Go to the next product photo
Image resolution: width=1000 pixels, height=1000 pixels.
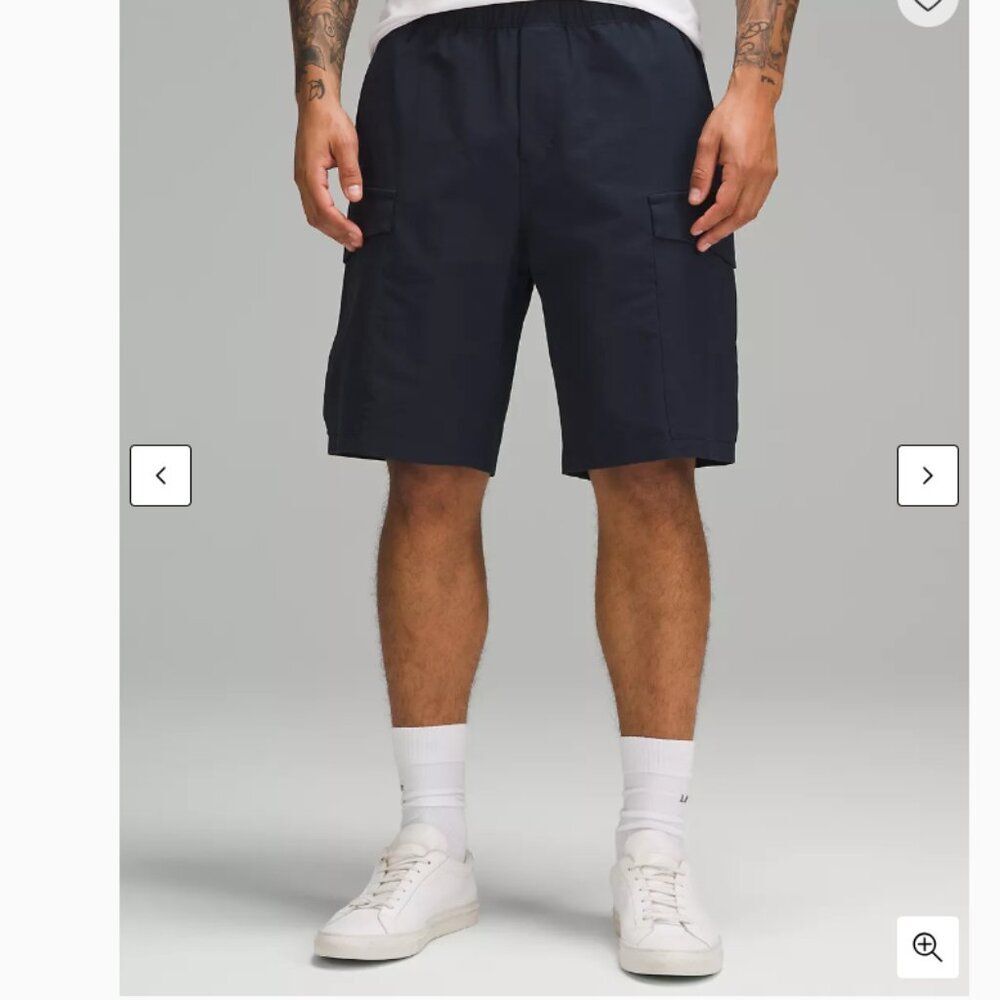(x=927, y=476)
